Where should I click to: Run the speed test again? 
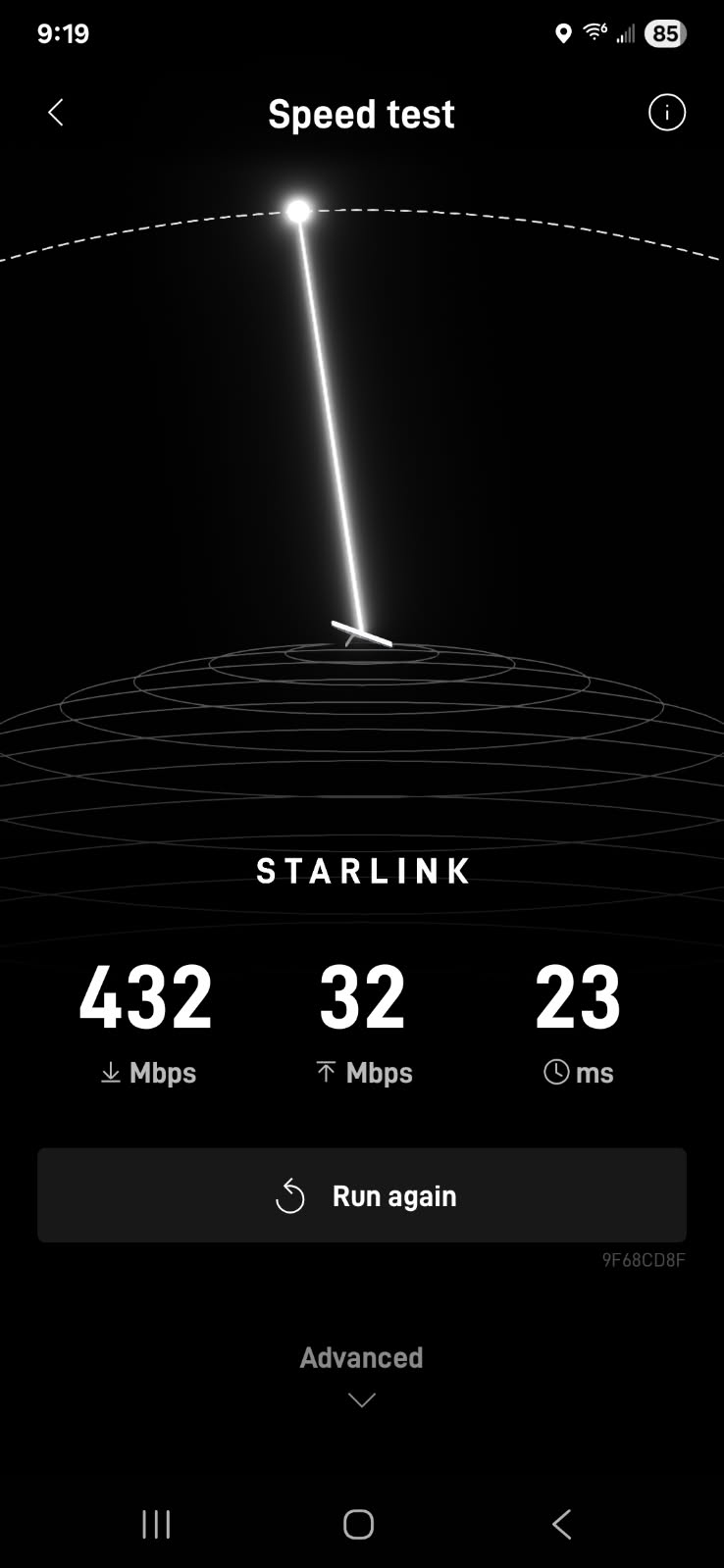361,1195
